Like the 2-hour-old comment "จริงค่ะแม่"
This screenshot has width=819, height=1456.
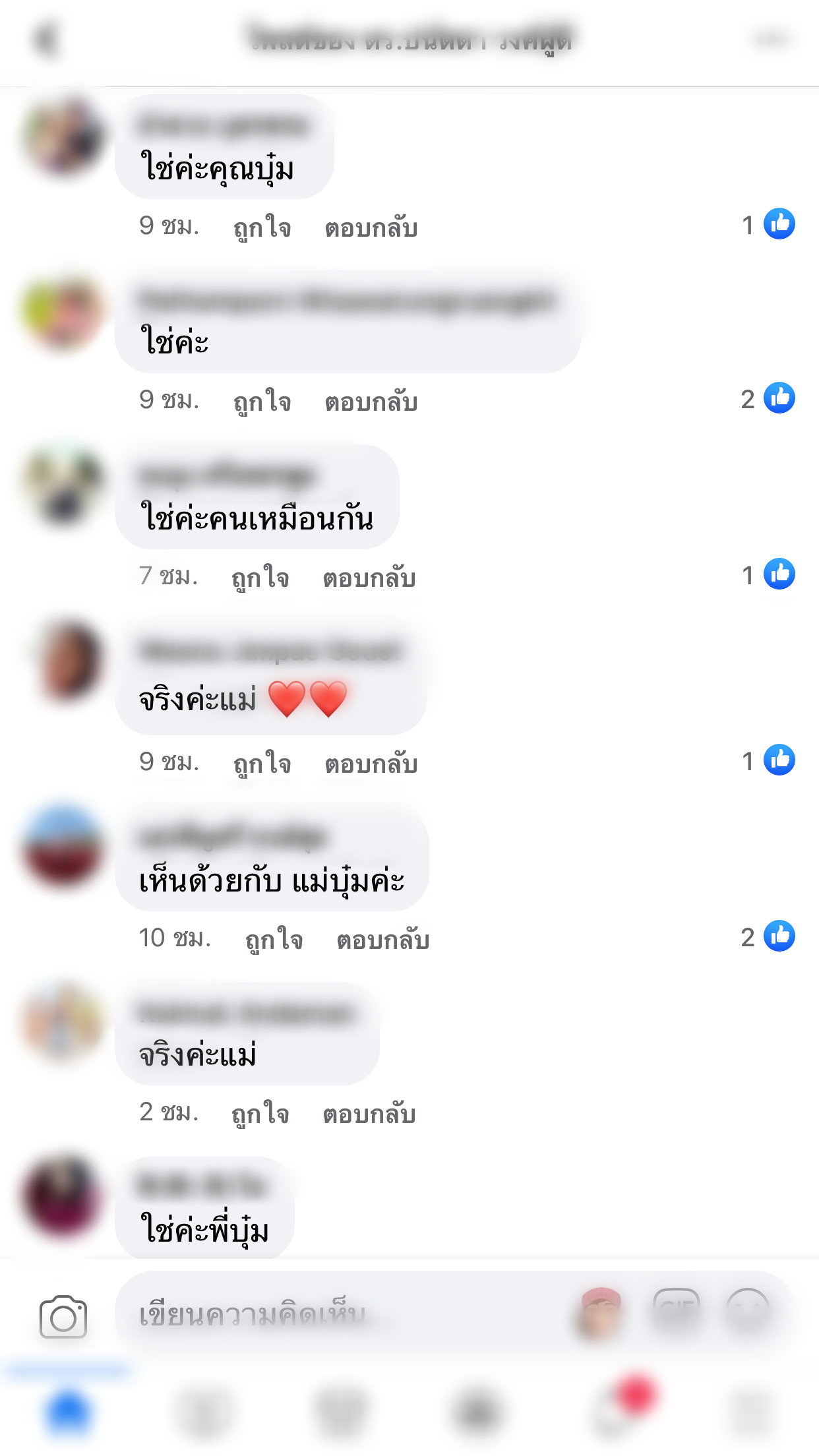(260, 1114)
